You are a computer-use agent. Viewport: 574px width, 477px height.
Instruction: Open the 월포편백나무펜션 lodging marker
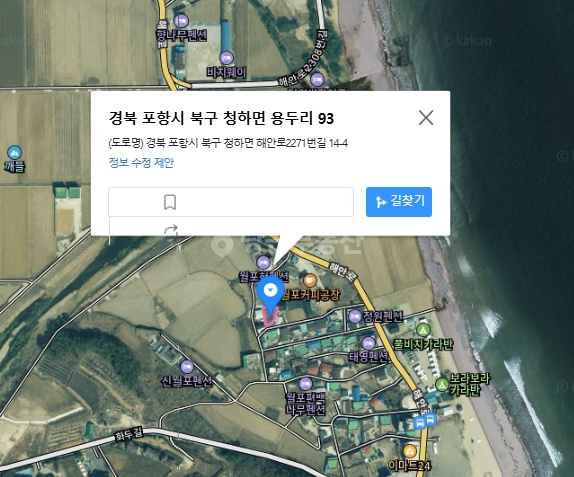[305, 384]
